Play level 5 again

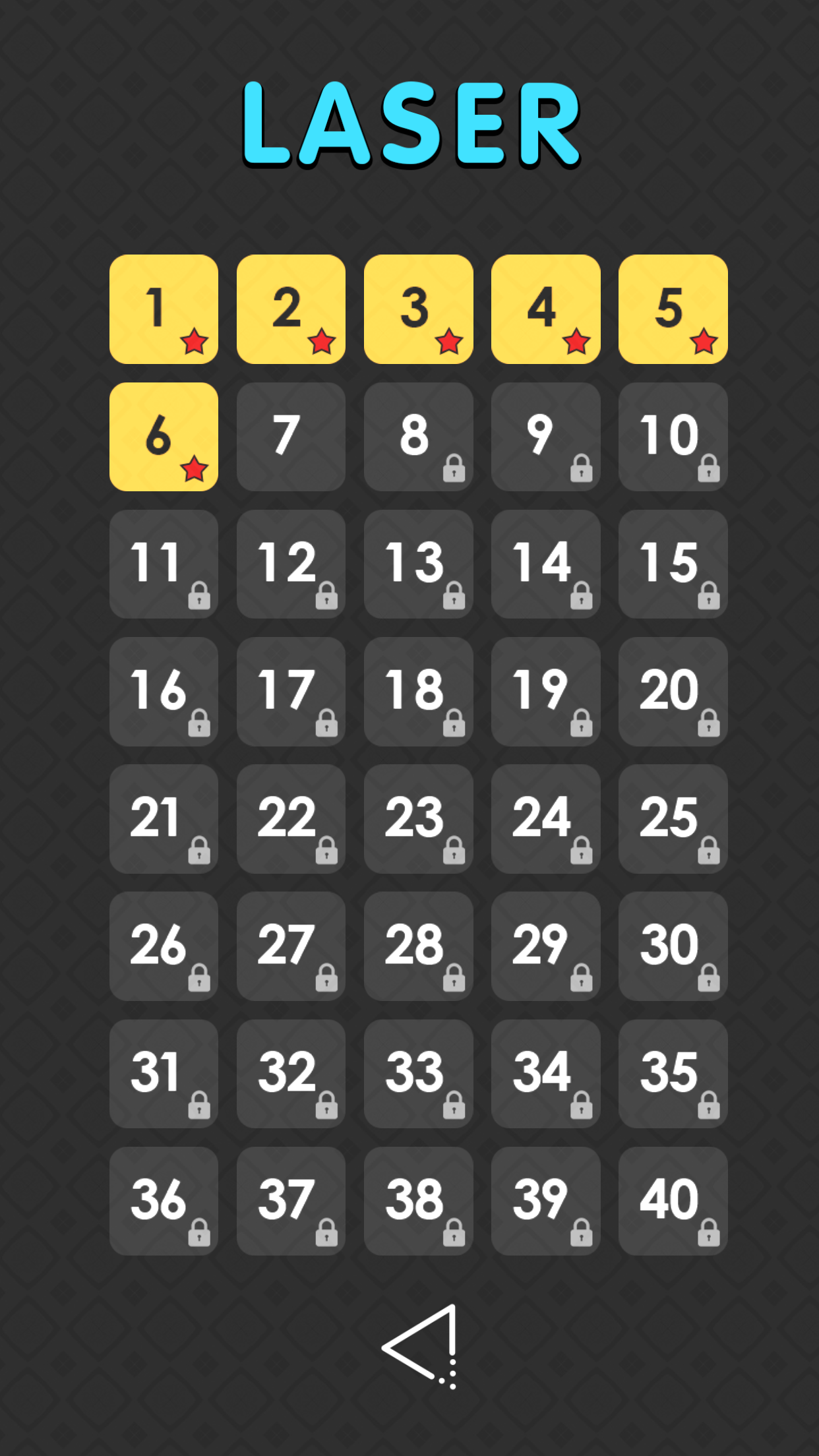(x=673, y=309)
